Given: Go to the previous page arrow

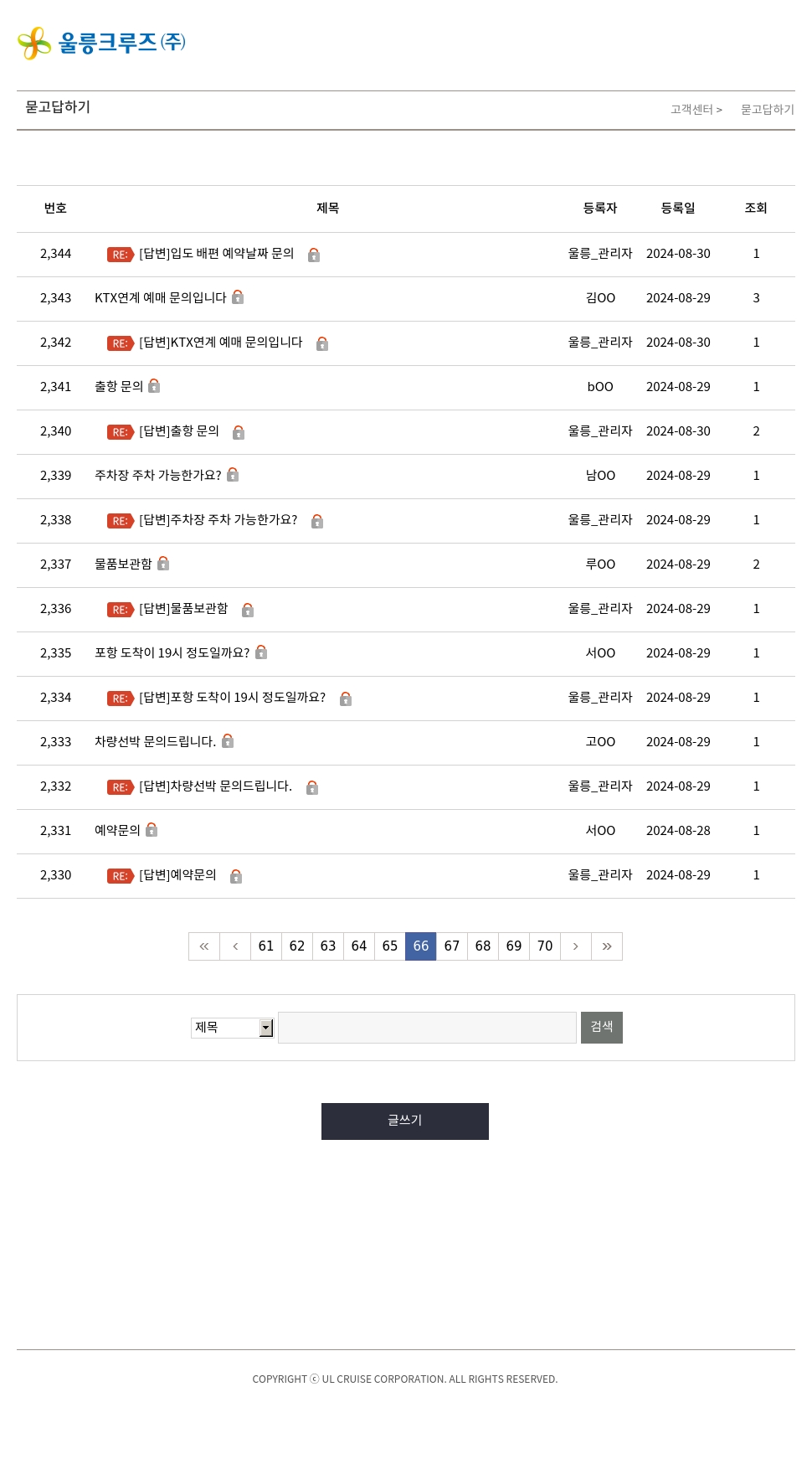Looking at the screenshot, I should tap(235, 946).
